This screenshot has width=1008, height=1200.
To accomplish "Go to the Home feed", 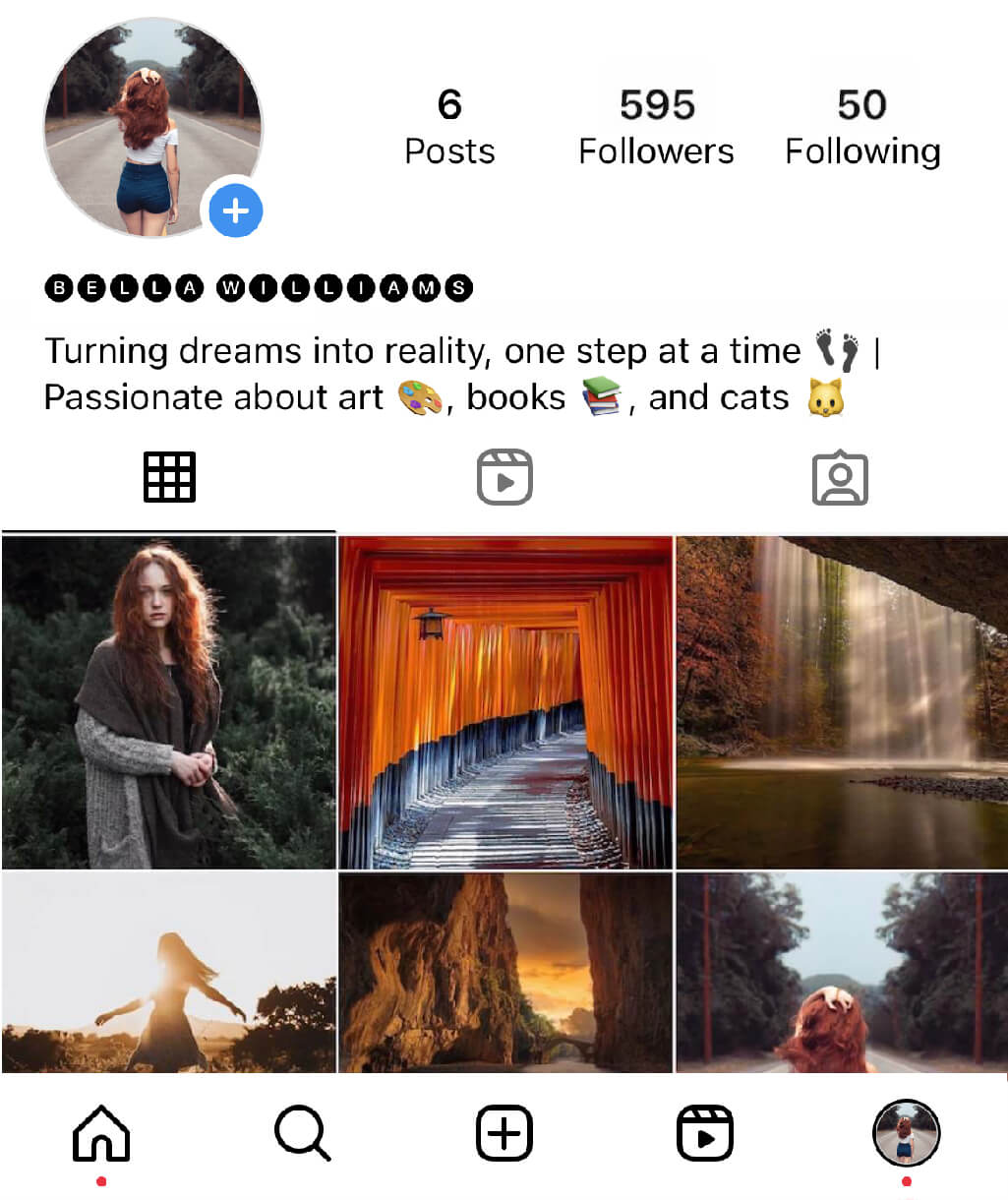I will (99, 1133).
